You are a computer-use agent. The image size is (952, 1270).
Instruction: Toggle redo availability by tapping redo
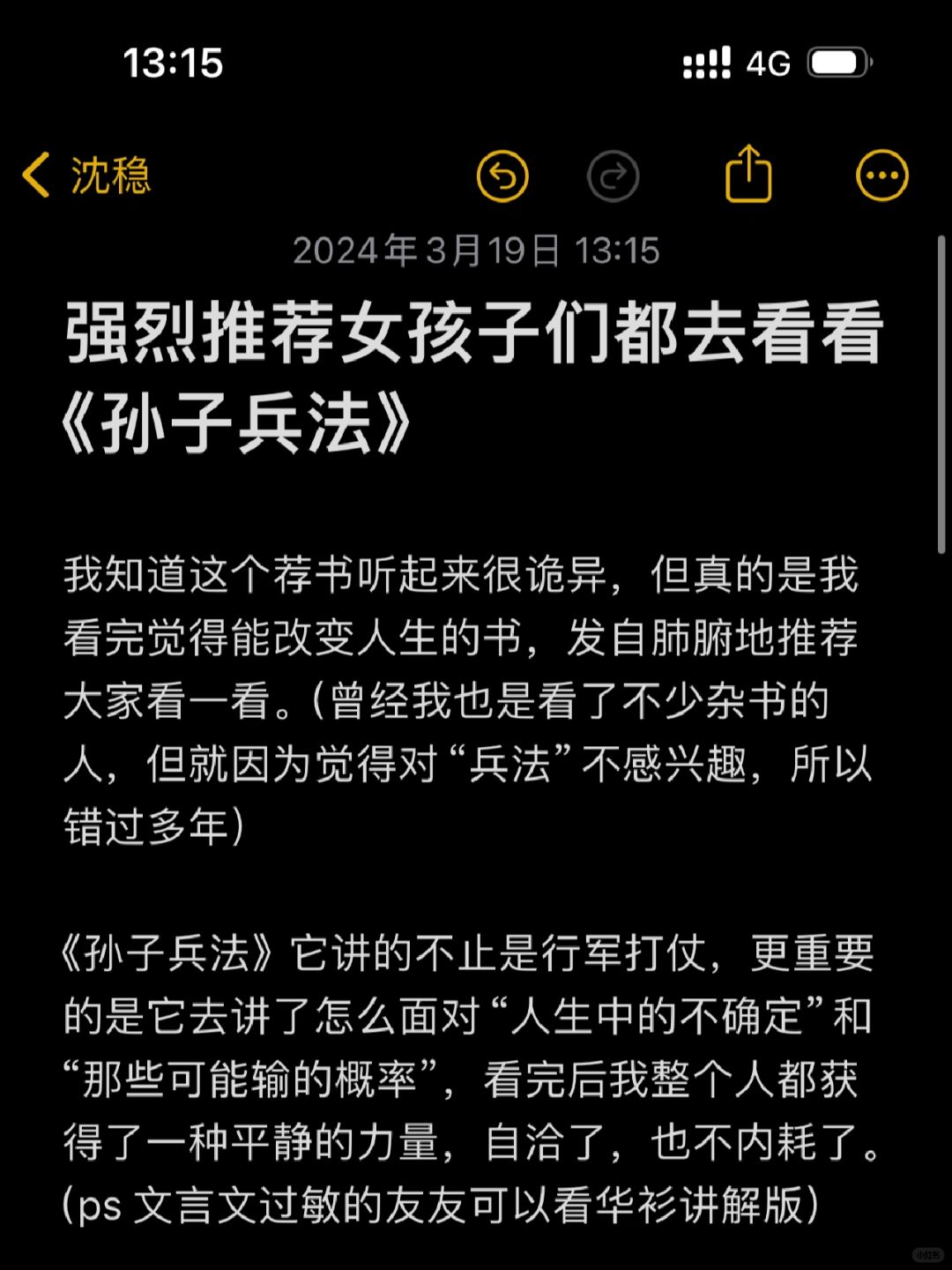click(x=614, y=176)
